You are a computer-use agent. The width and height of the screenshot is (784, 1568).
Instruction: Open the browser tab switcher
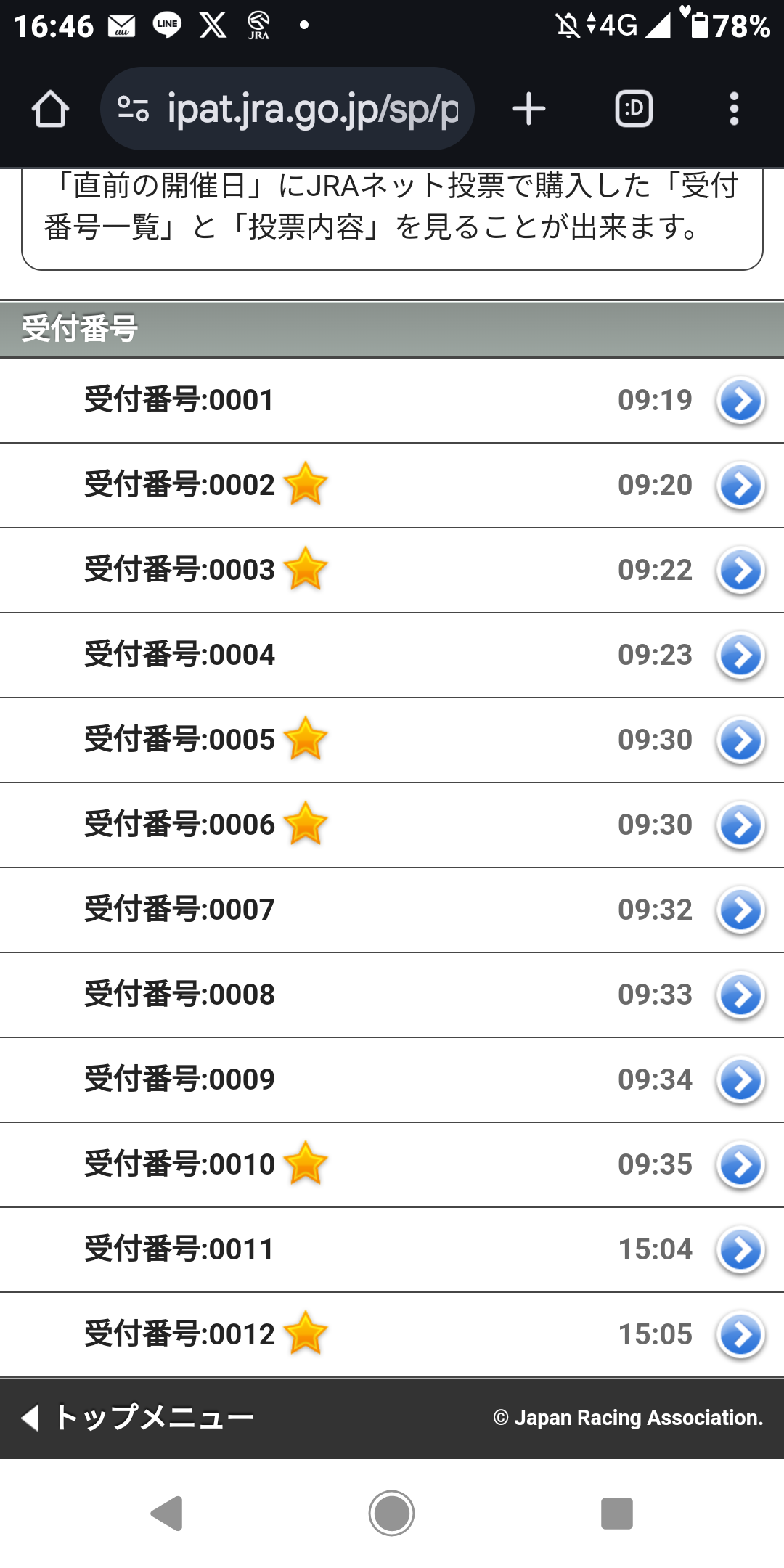pos(634,109)
